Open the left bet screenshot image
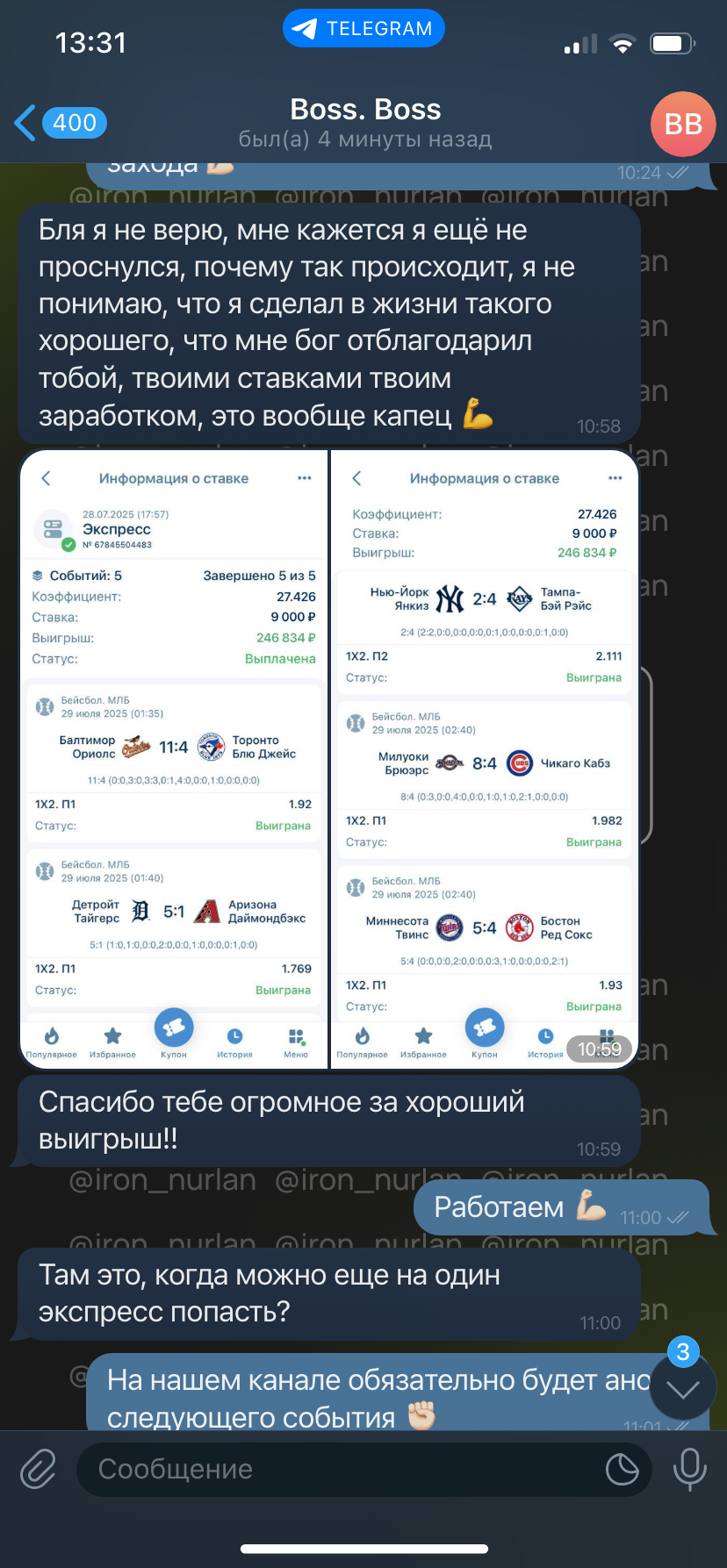The width and height of the screenshot is (727, 1568). click(174, 759)
